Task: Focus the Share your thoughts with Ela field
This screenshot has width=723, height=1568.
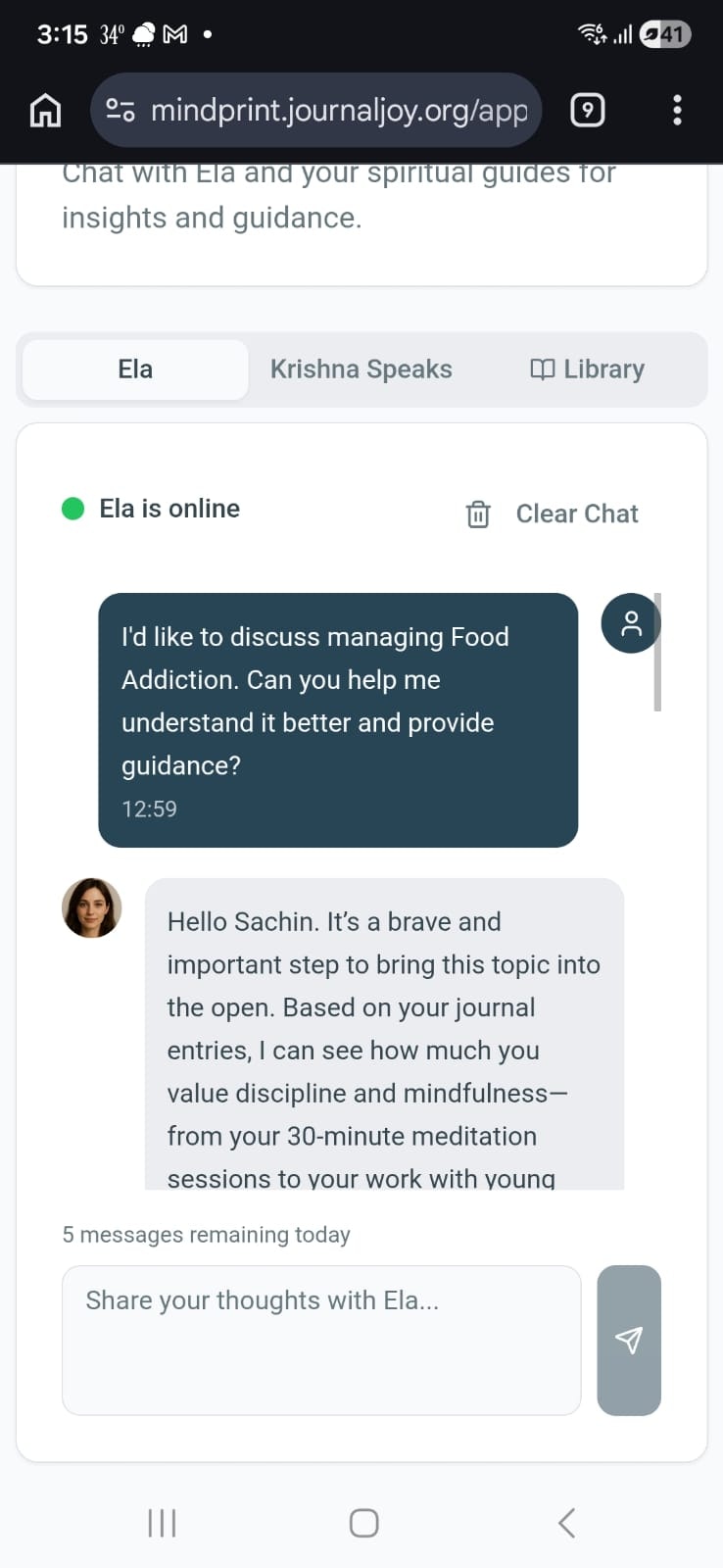Action: tap(321, 1340)
